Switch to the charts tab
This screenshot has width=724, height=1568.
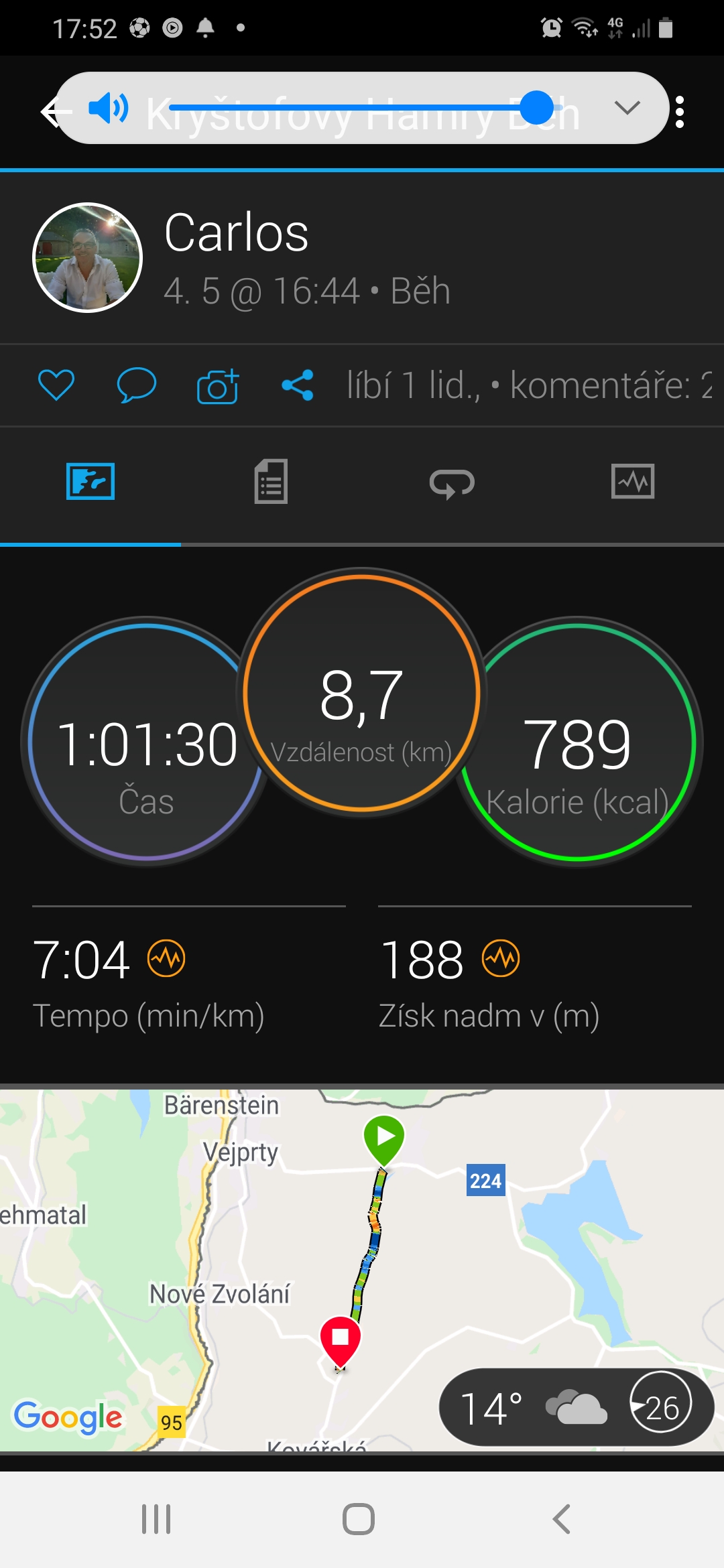[x=633, y=481]
